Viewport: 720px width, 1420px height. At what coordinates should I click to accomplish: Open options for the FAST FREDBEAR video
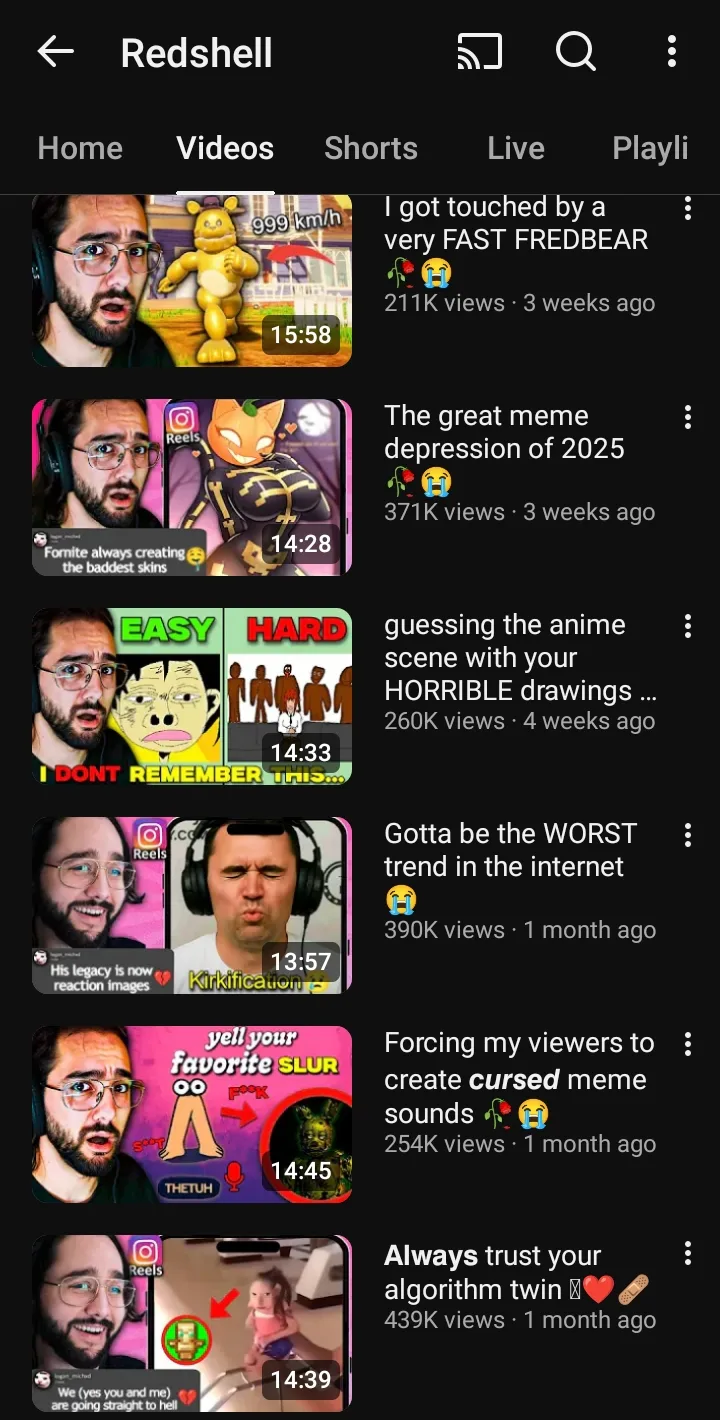tap(687, 209)
